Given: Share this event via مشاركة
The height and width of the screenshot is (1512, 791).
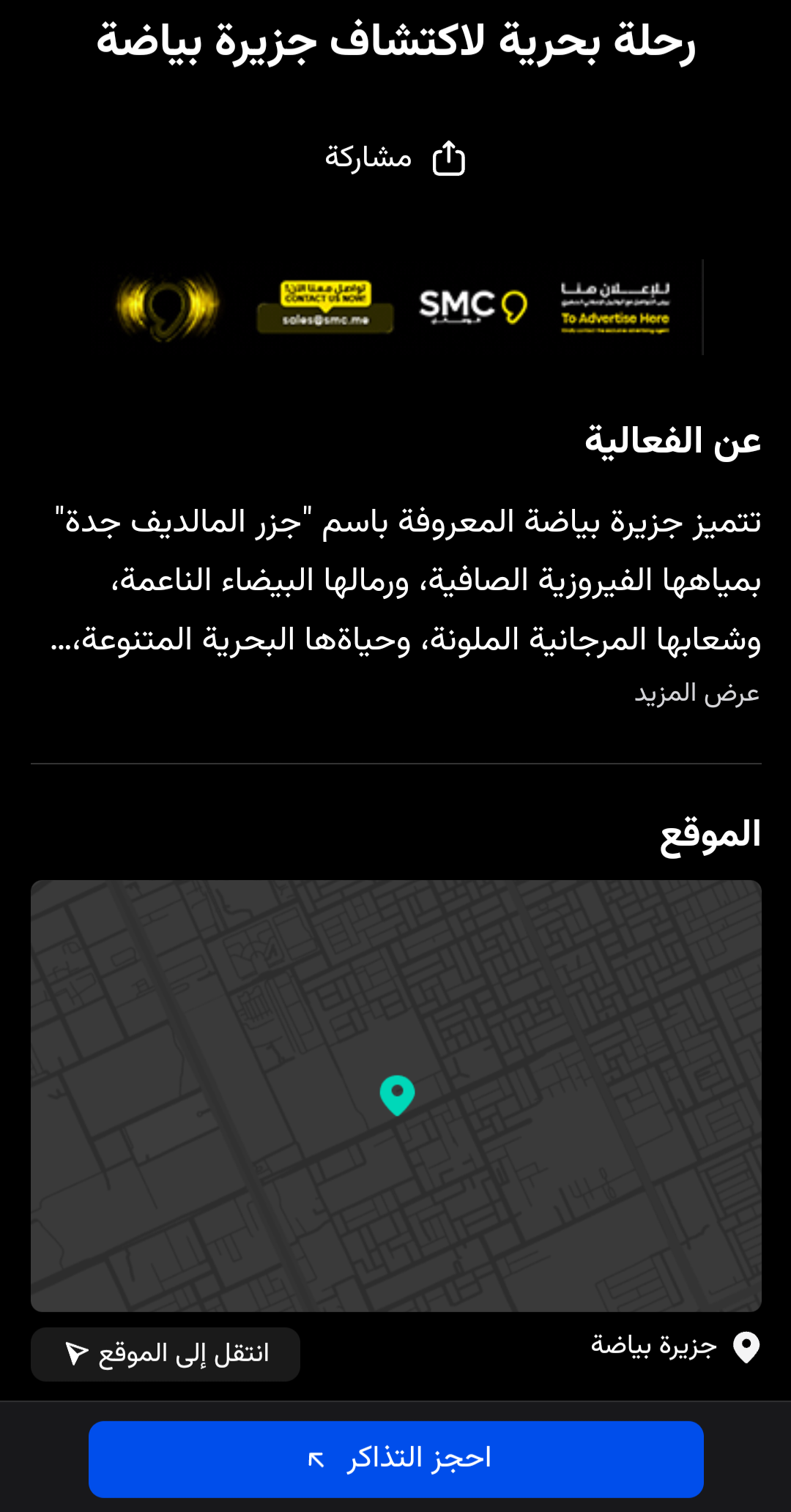Looking at the screenshot, I should coord(395,157).
